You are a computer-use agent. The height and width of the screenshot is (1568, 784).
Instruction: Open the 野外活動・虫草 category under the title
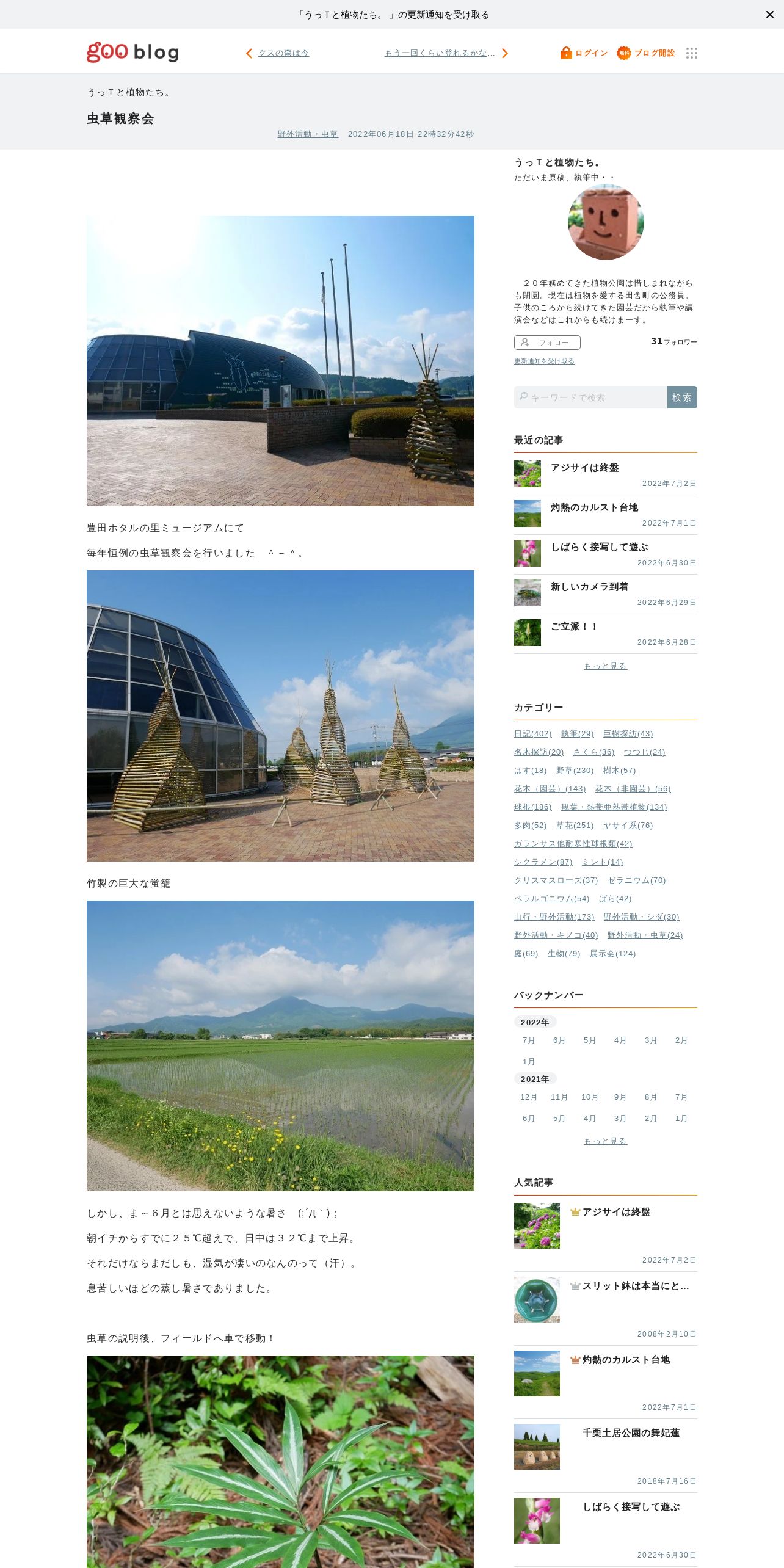[x=308, y=134]
